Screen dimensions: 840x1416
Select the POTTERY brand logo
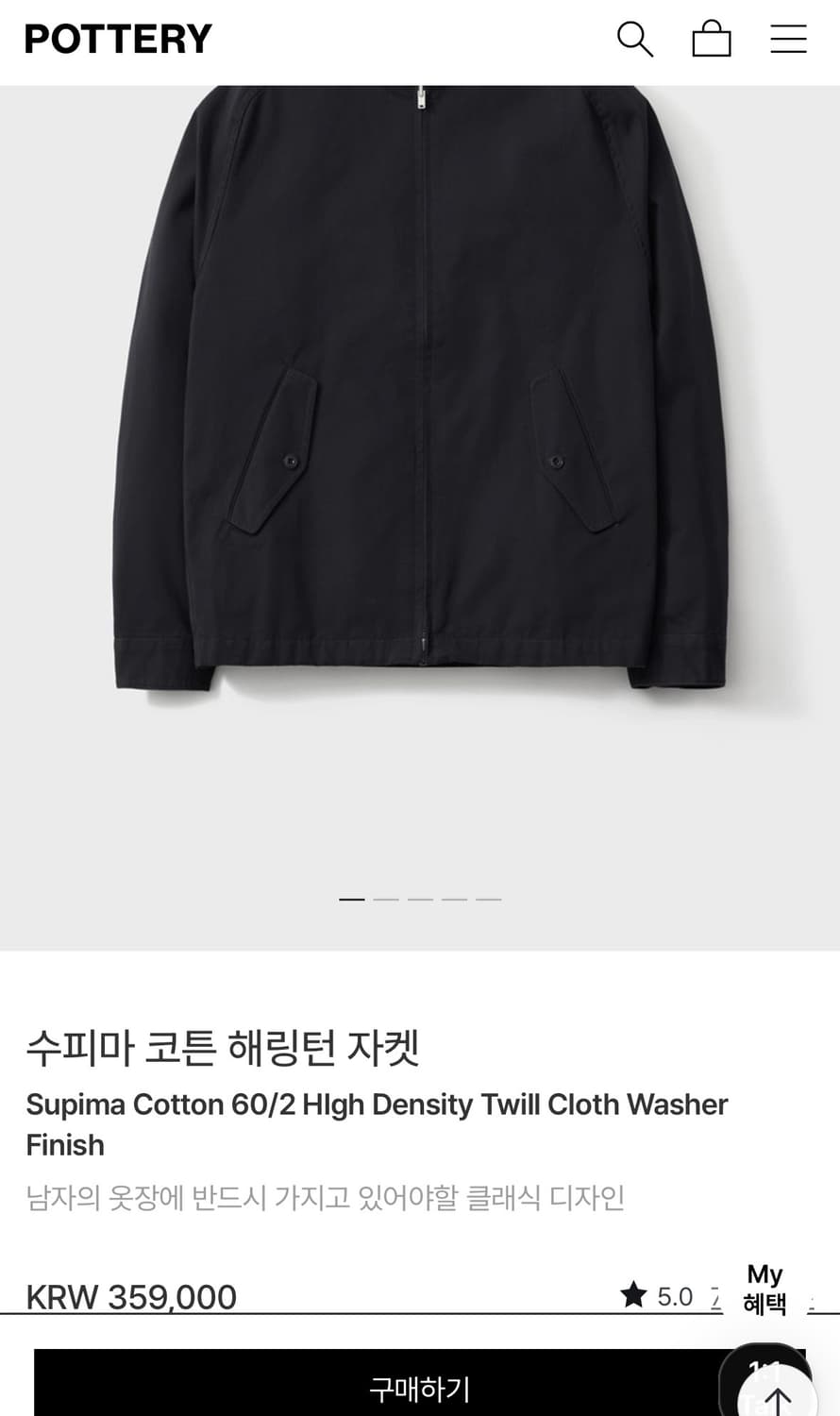coord(117,39)
